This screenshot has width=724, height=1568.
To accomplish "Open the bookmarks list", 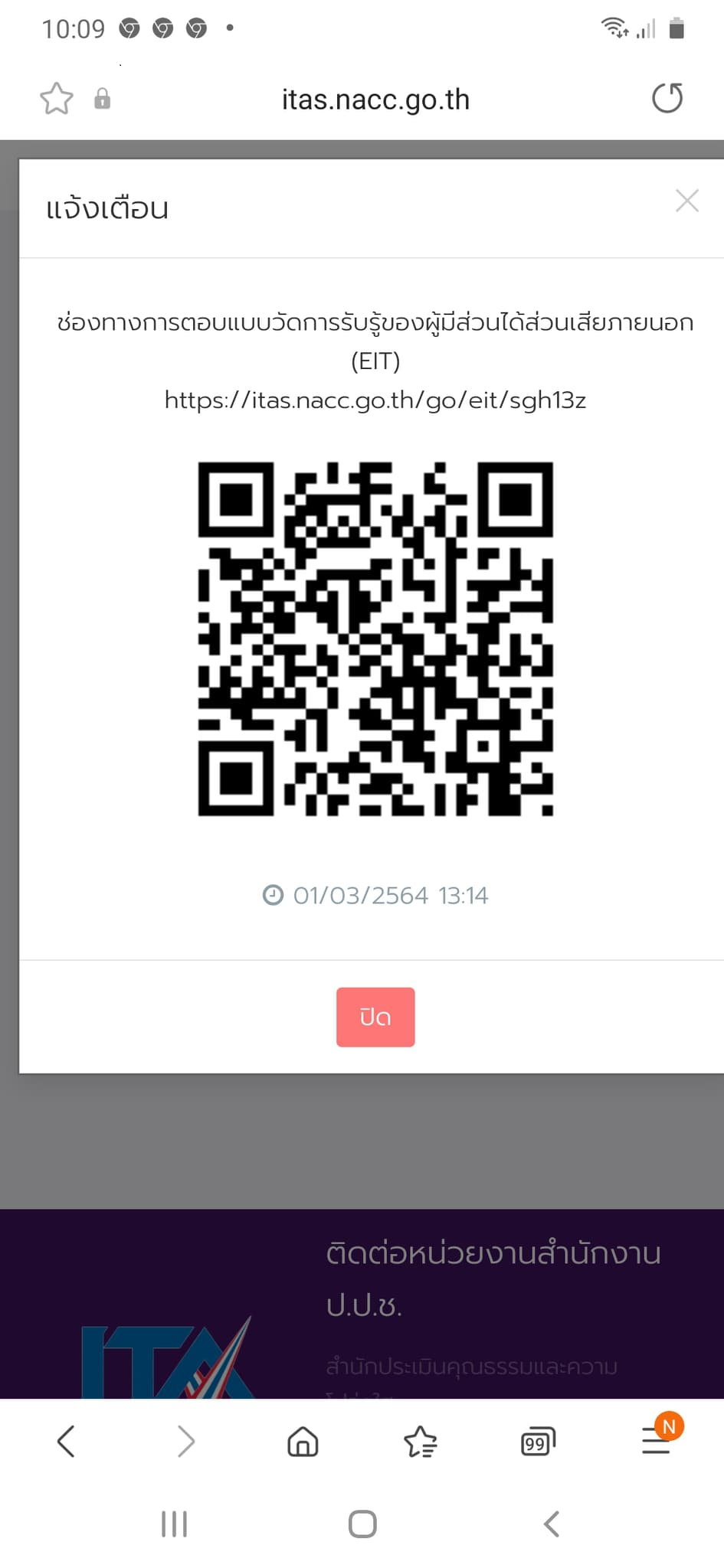I will [x=420, y=1442].
